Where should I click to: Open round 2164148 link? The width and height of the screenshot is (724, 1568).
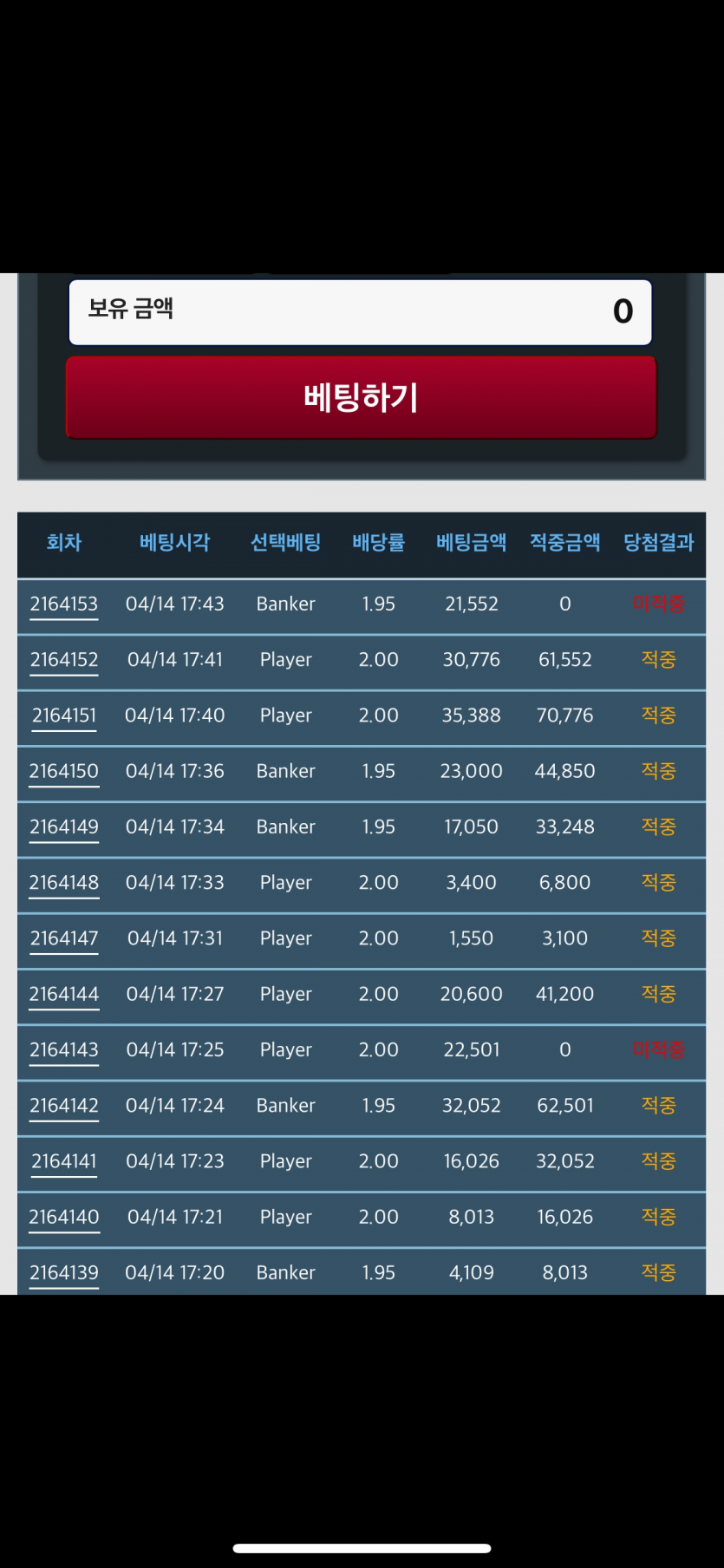click(64, 883)
